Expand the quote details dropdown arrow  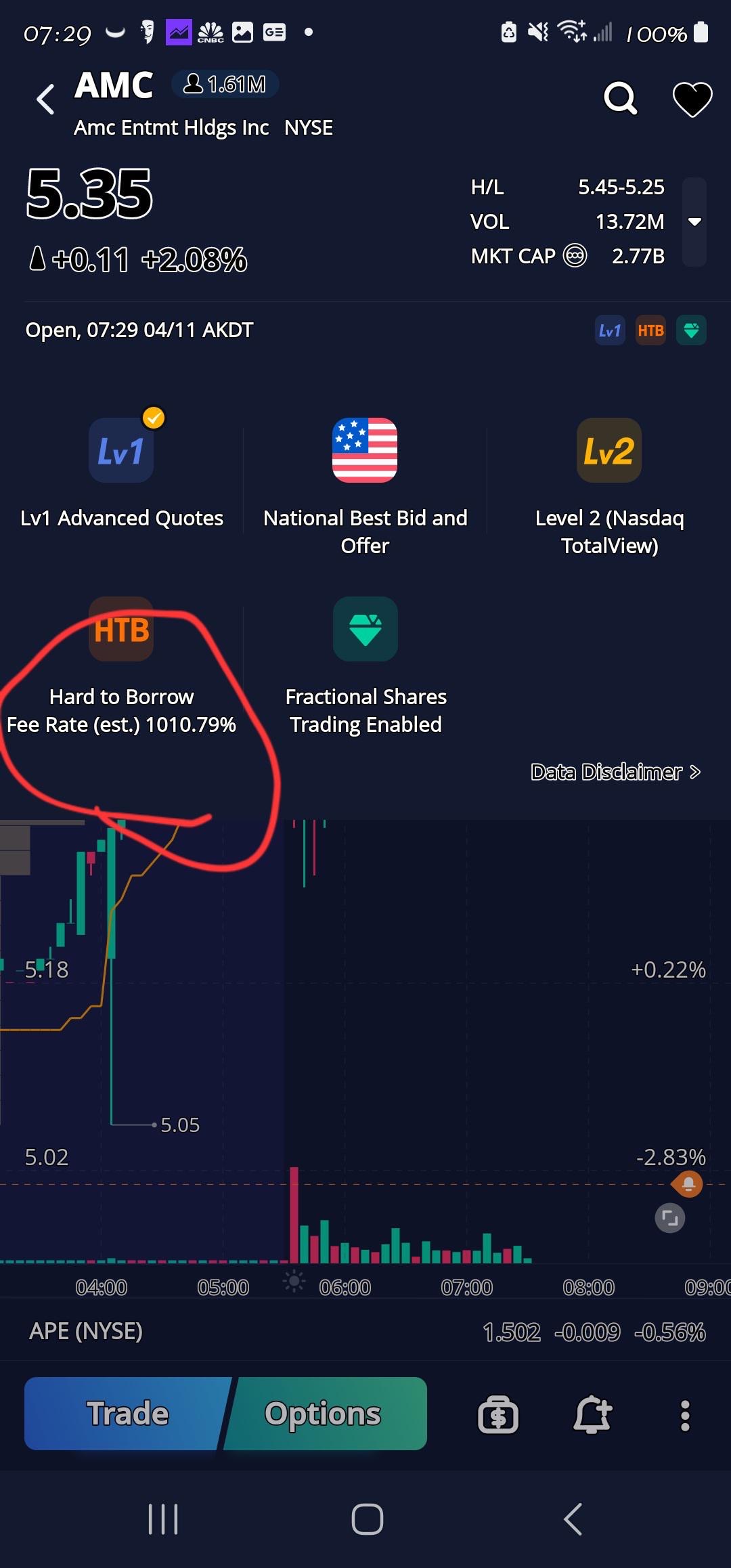coord(694,221)
